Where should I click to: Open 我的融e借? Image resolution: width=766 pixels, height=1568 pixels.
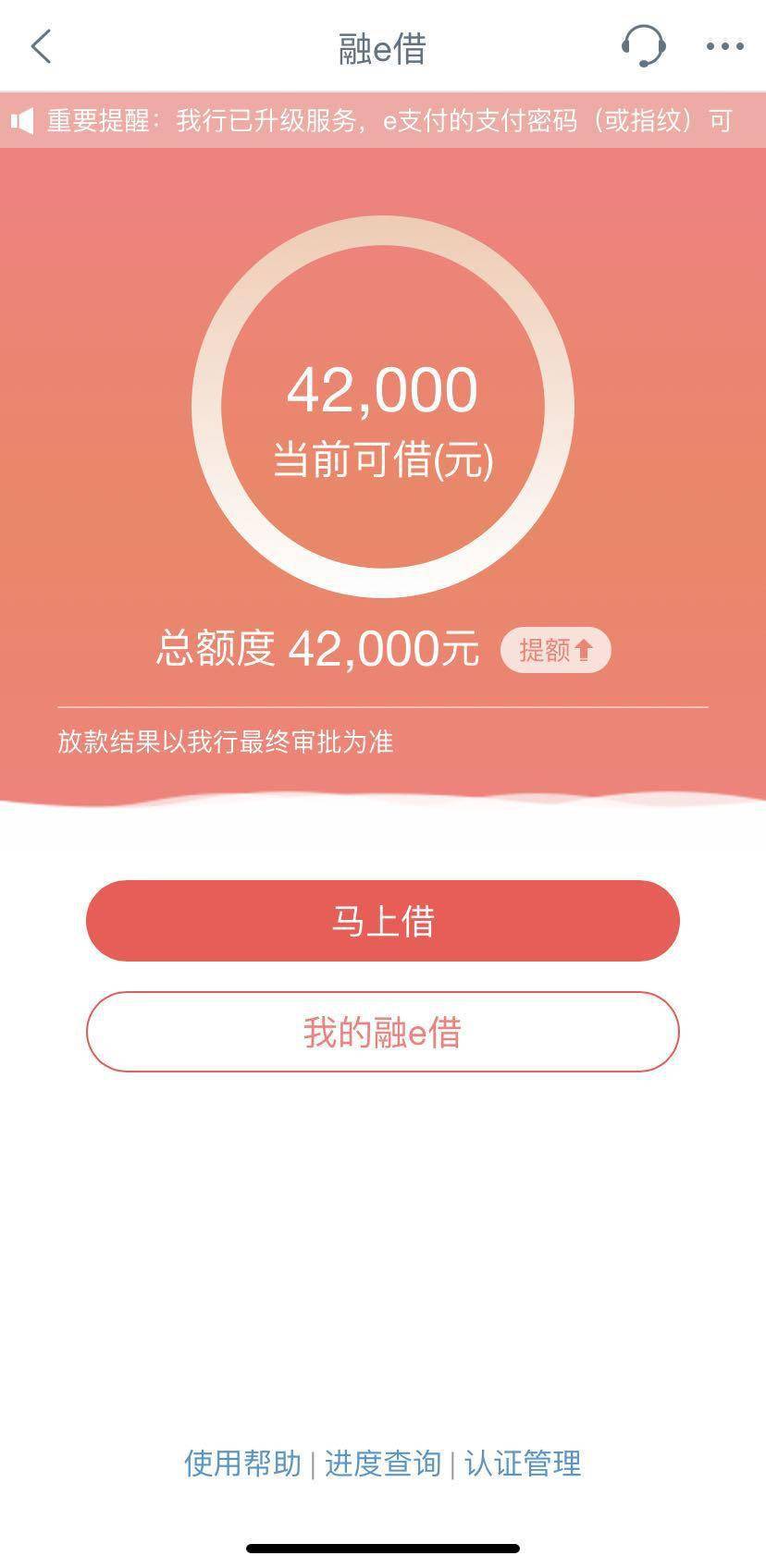383,1032
